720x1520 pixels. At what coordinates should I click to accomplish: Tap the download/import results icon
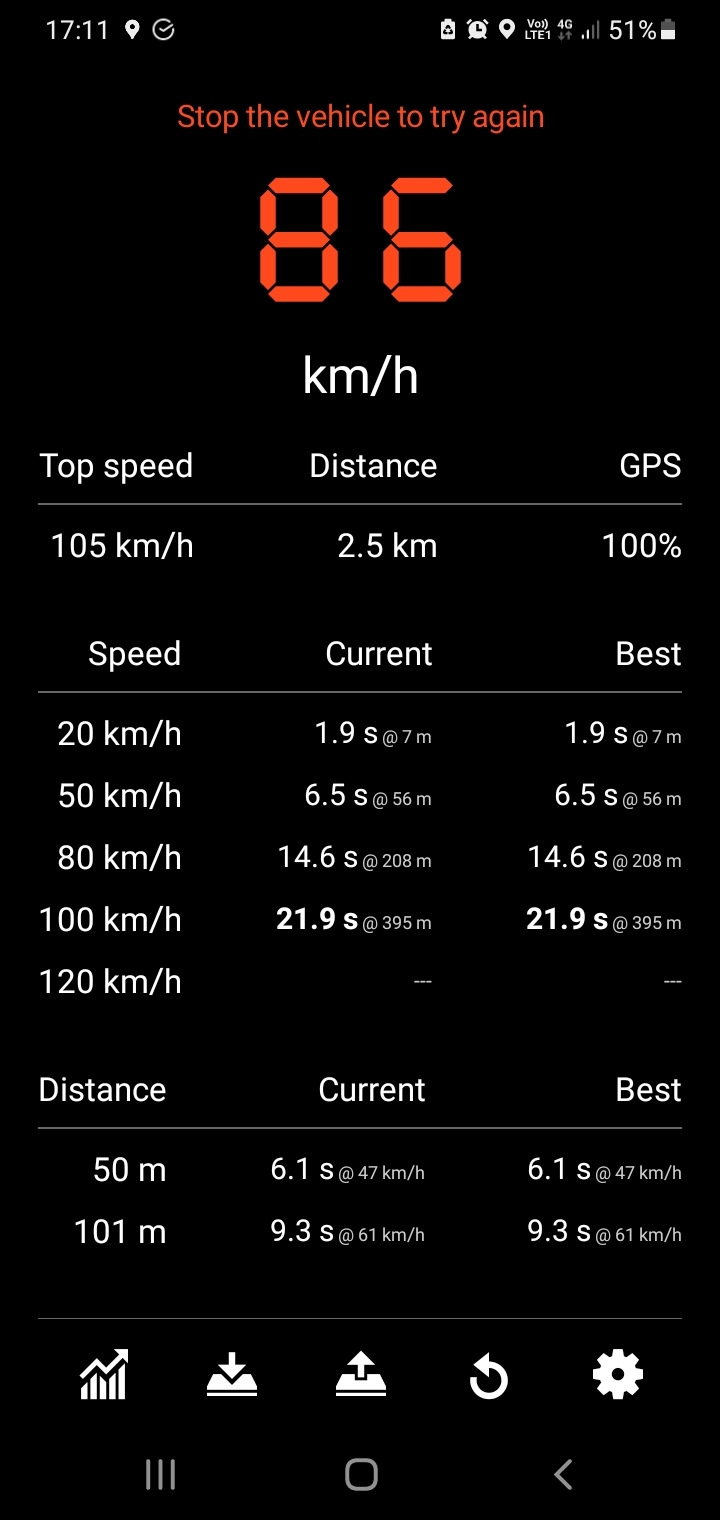coord(232,1375)
